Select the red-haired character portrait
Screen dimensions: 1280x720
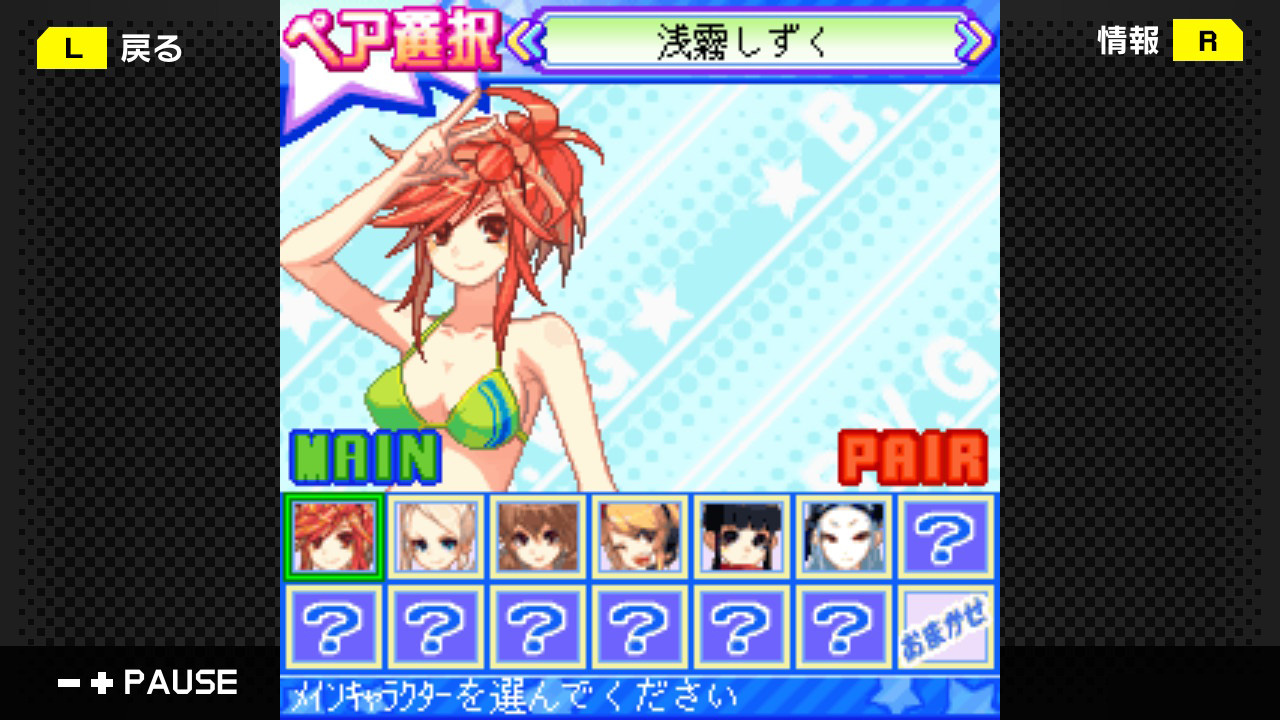click(333, 537)
